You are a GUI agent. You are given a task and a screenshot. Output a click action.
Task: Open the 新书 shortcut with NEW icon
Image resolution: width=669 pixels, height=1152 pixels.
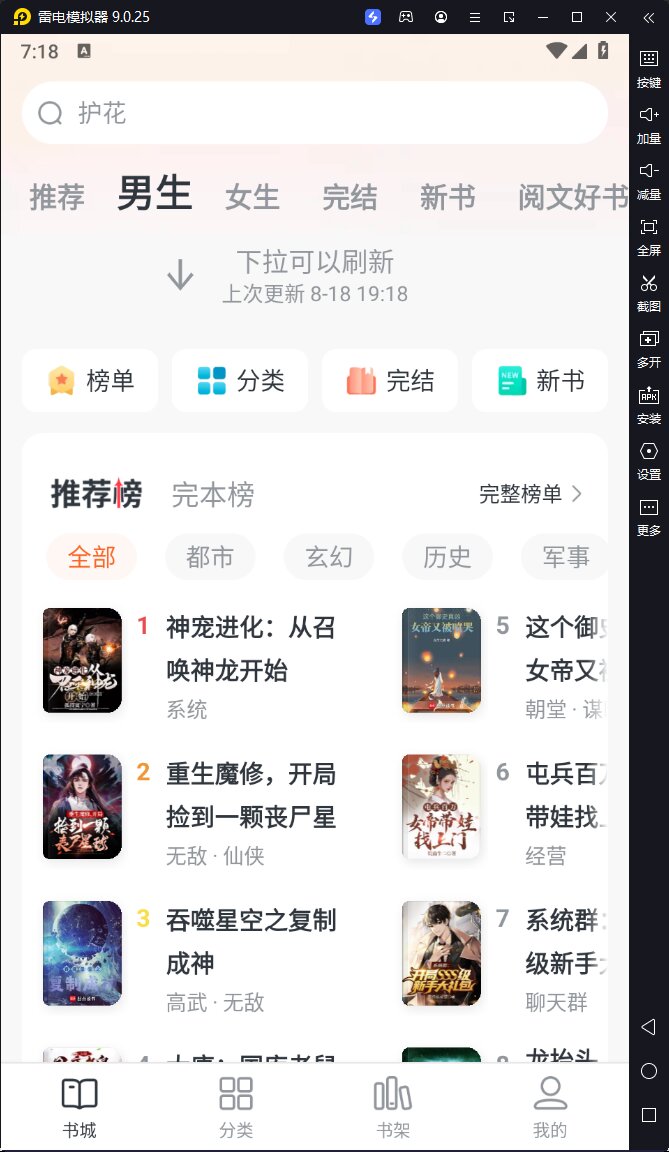pyautogui.click(x=540, y=381)
